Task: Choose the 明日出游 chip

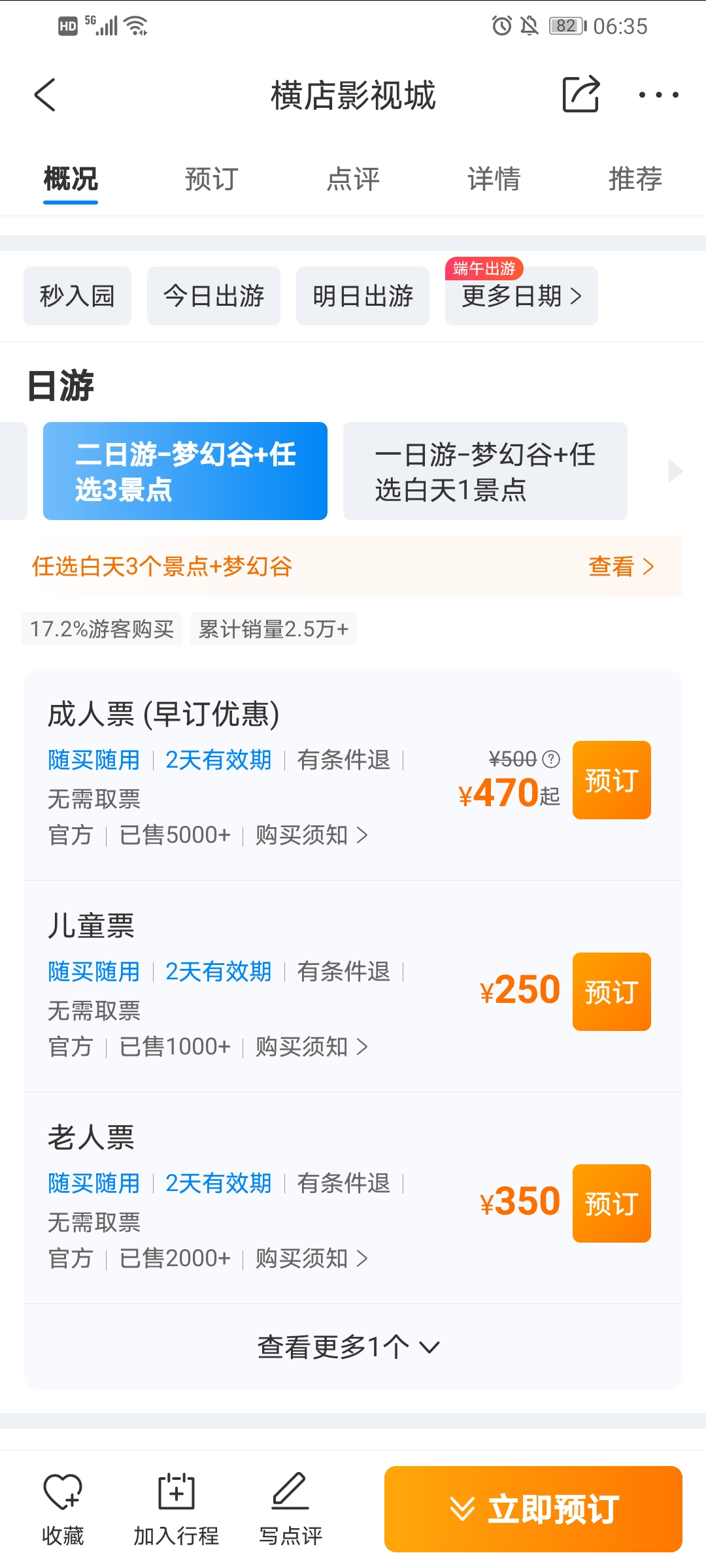Action: pyautogui.click(x=363, y=296)
